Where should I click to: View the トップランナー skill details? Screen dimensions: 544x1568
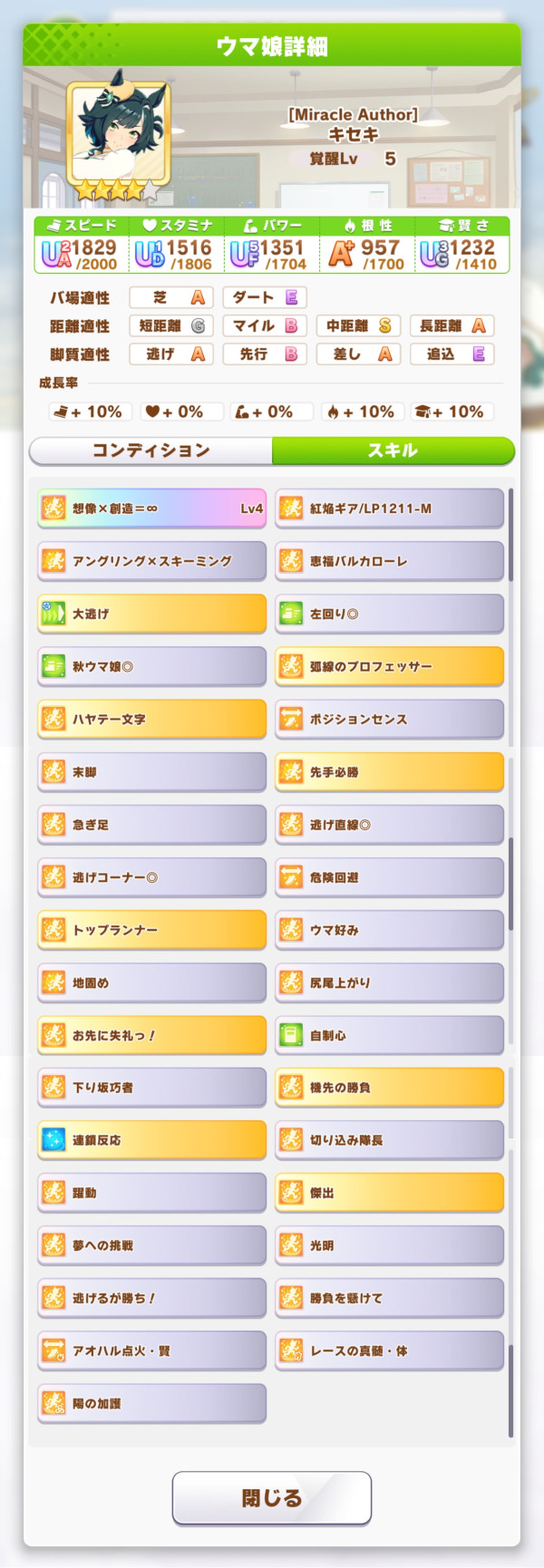(x=152, y=930)
